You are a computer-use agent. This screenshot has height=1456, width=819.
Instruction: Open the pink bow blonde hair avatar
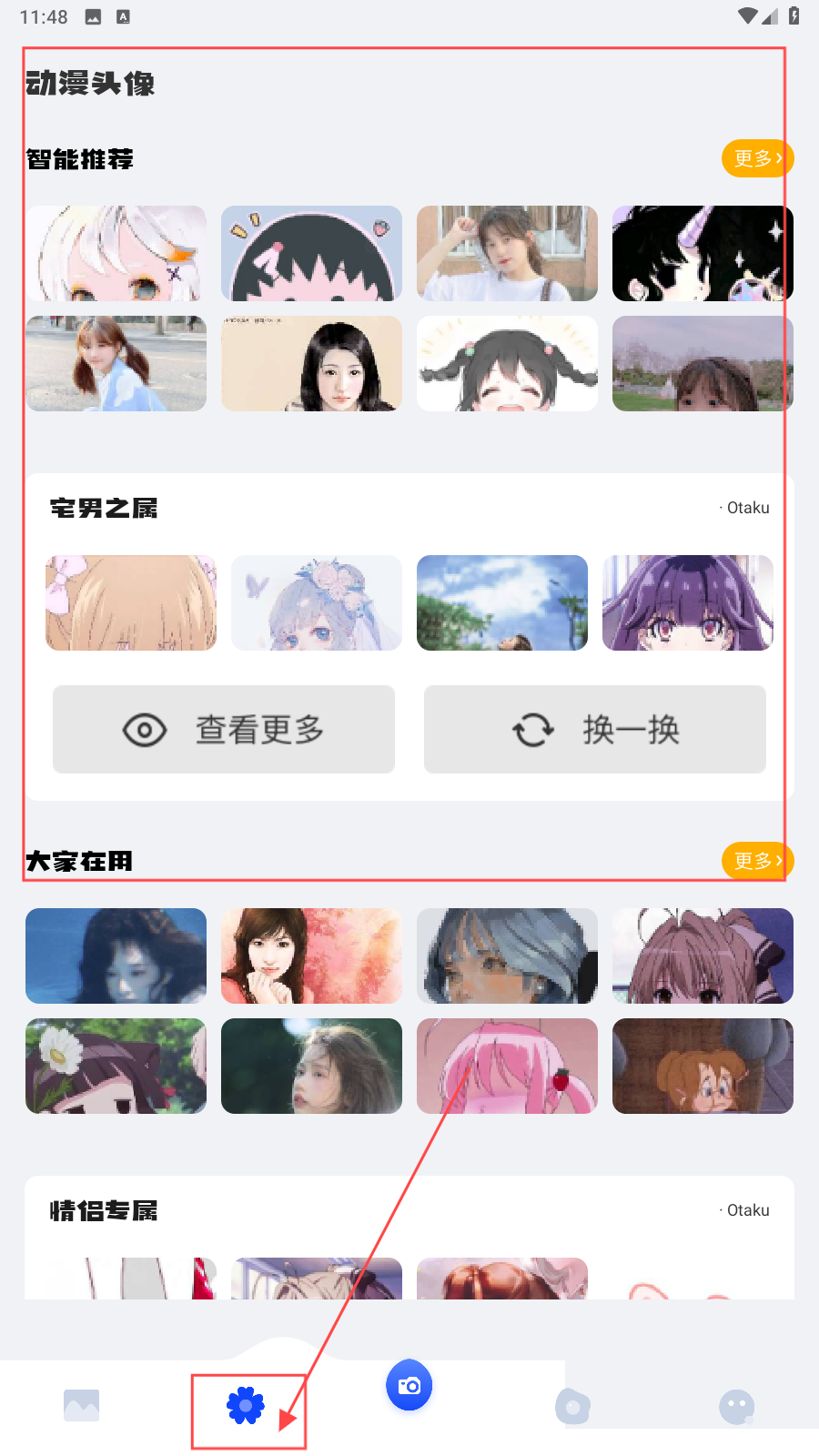[131, 602]
